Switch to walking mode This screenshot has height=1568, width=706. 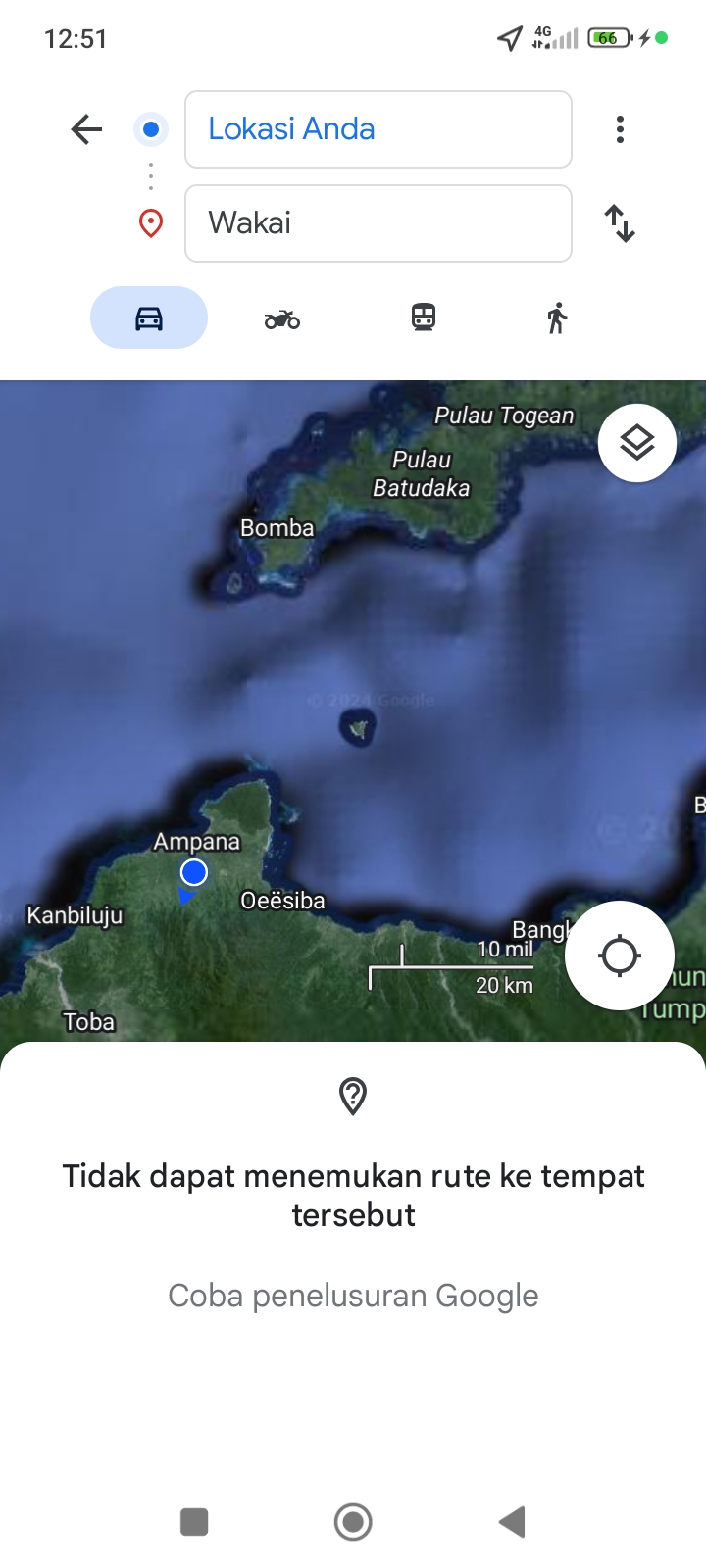[x=557, y=318]
